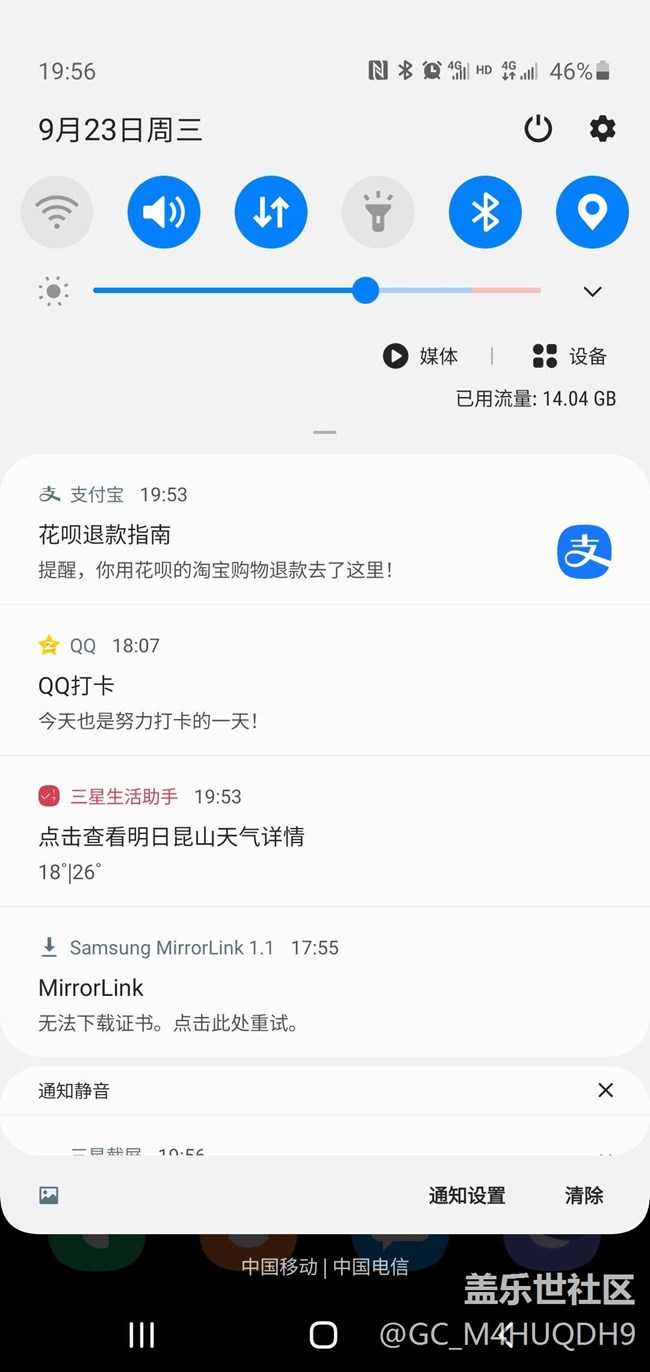Open 通知设置 notification settings

pyautogui.click(x=467, y=1195)
